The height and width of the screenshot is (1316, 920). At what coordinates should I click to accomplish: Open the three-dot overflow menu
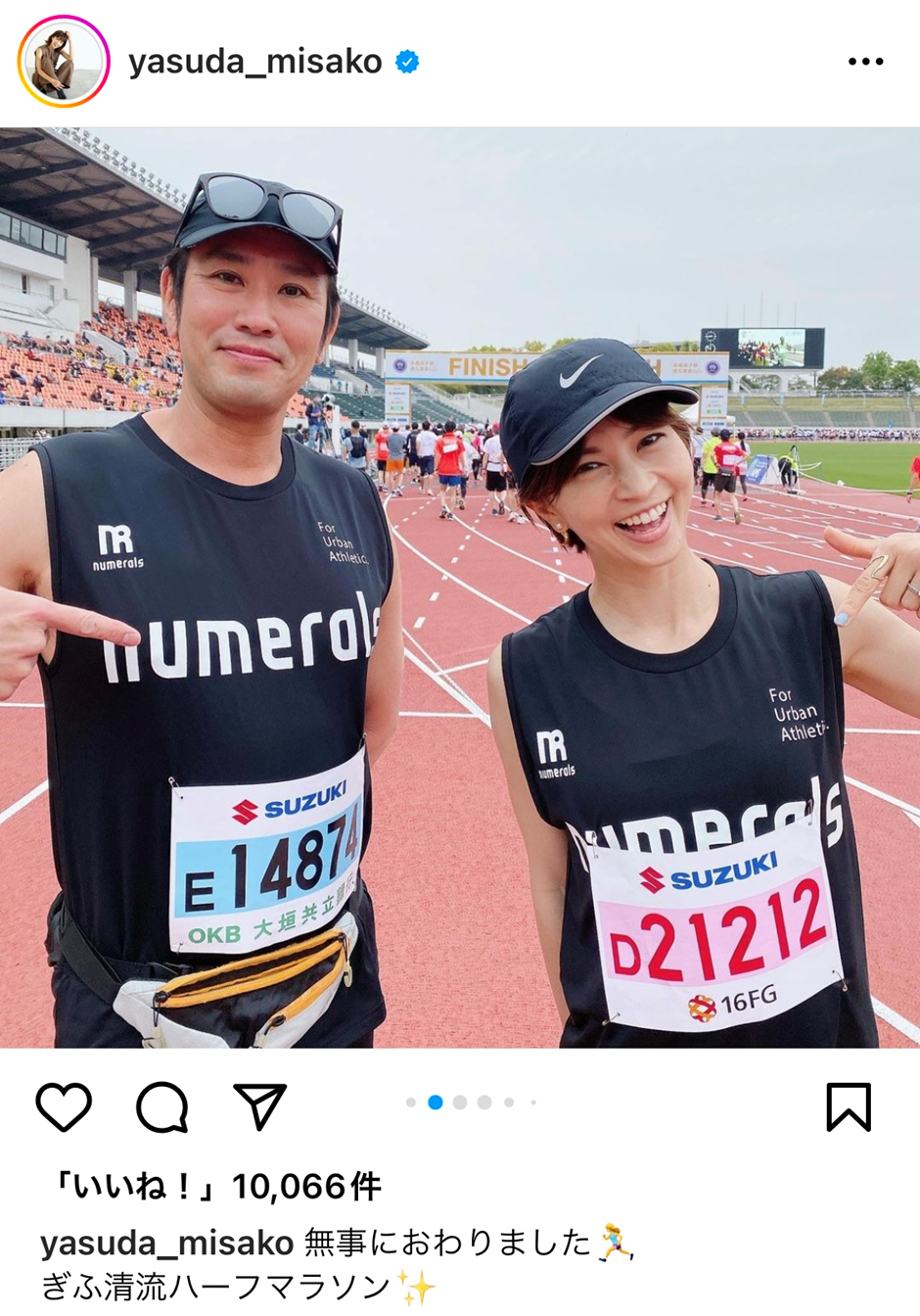865,62
